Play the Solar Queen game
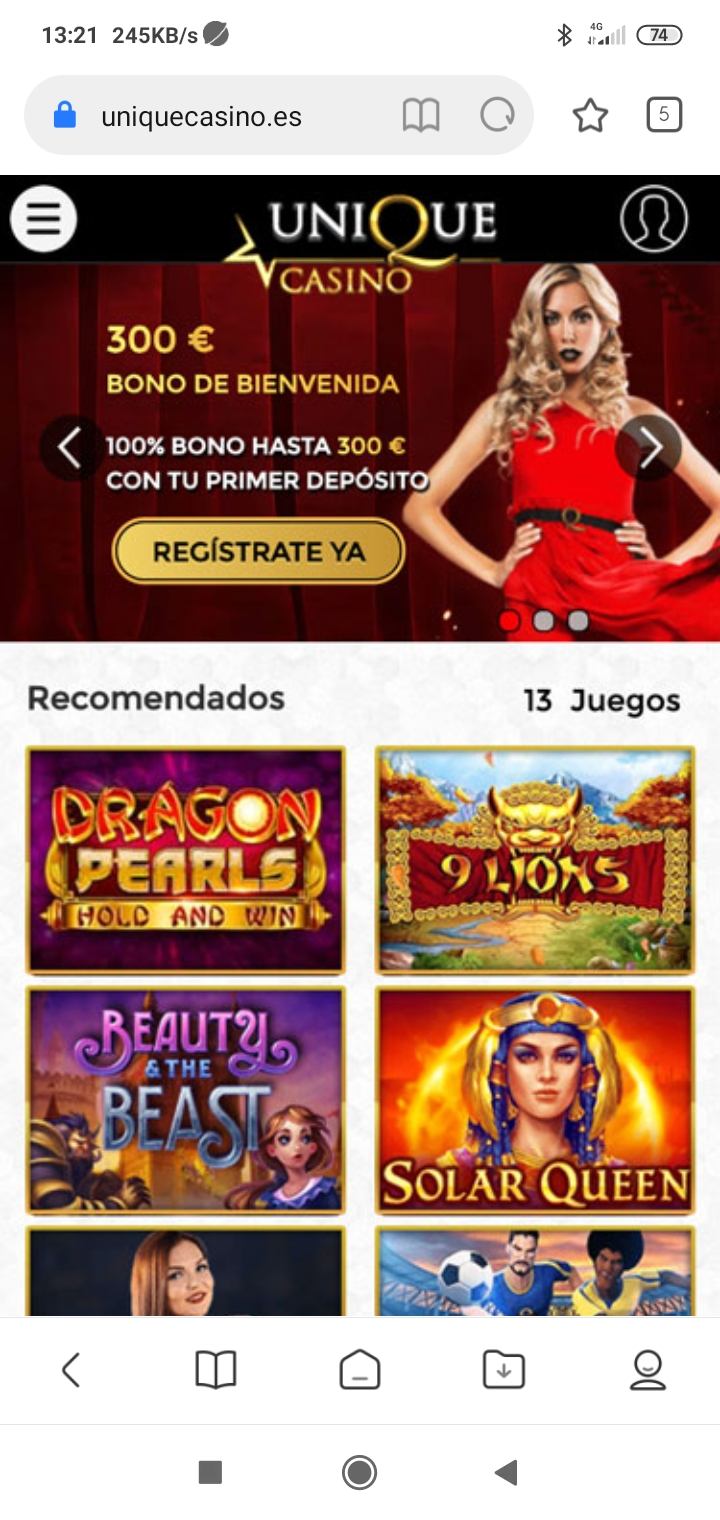This screenshot has width=720, height=1520. (535, 1099)
